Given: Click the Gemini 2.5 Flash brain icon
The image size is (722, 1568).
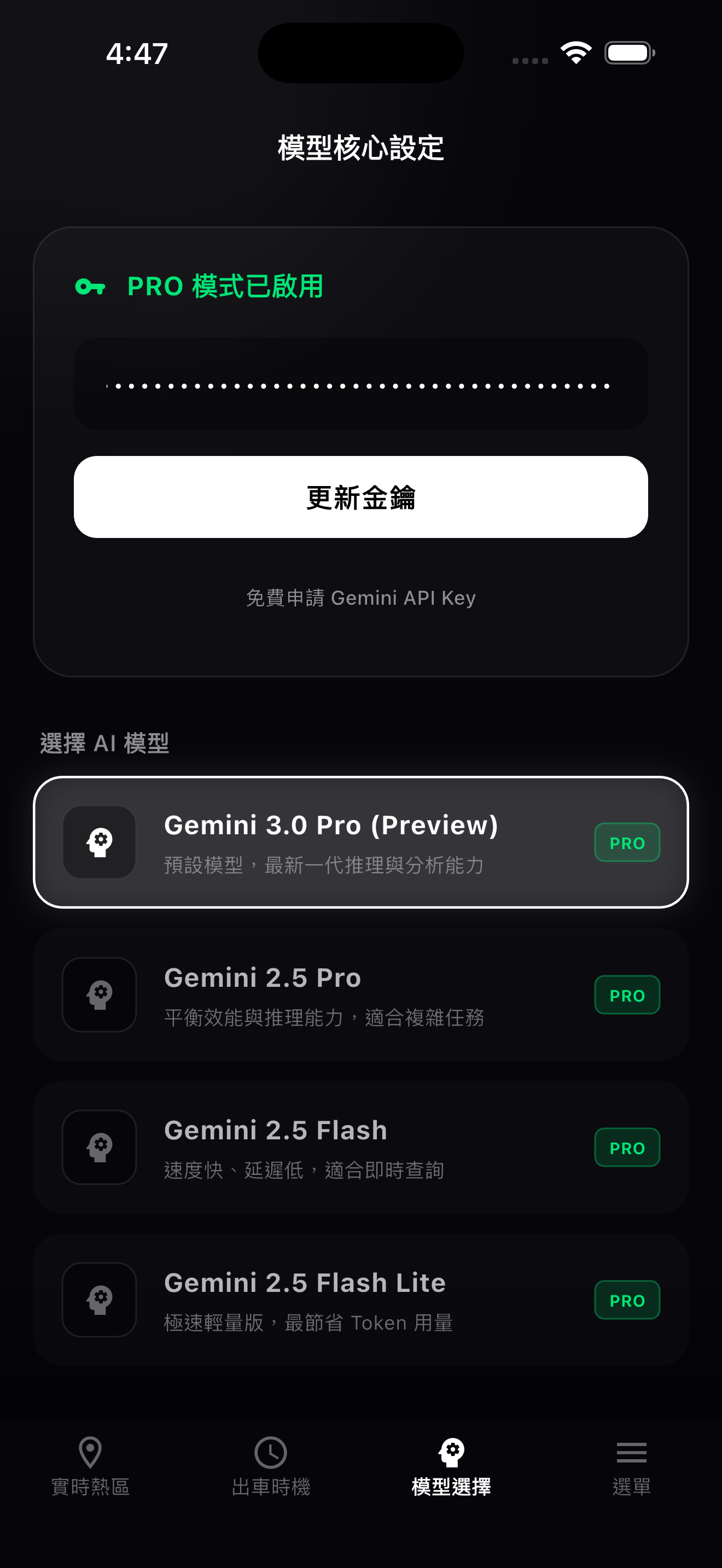Looking at the screenshot, I should [99, 1148].
